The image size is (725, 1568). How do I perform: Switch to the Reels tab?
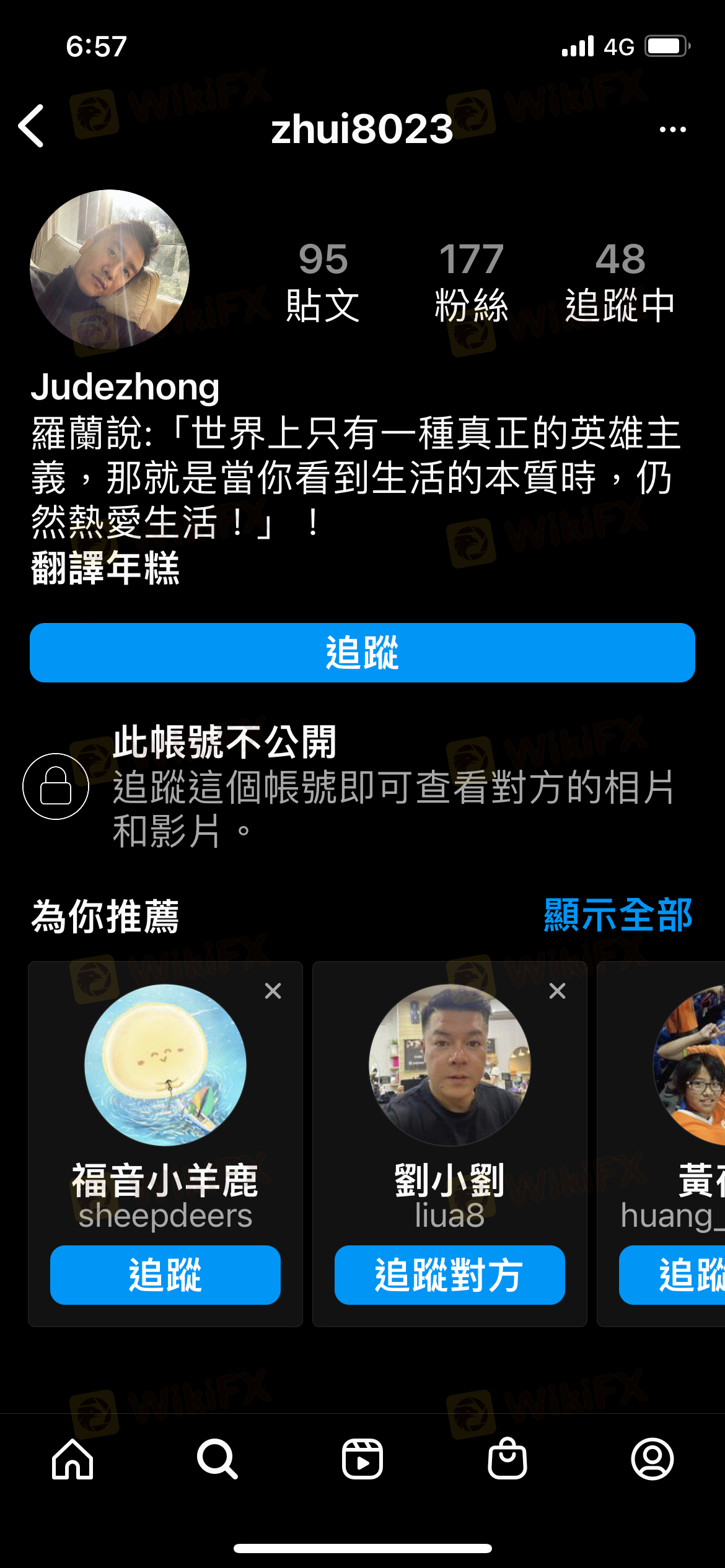click(362, 1459)
